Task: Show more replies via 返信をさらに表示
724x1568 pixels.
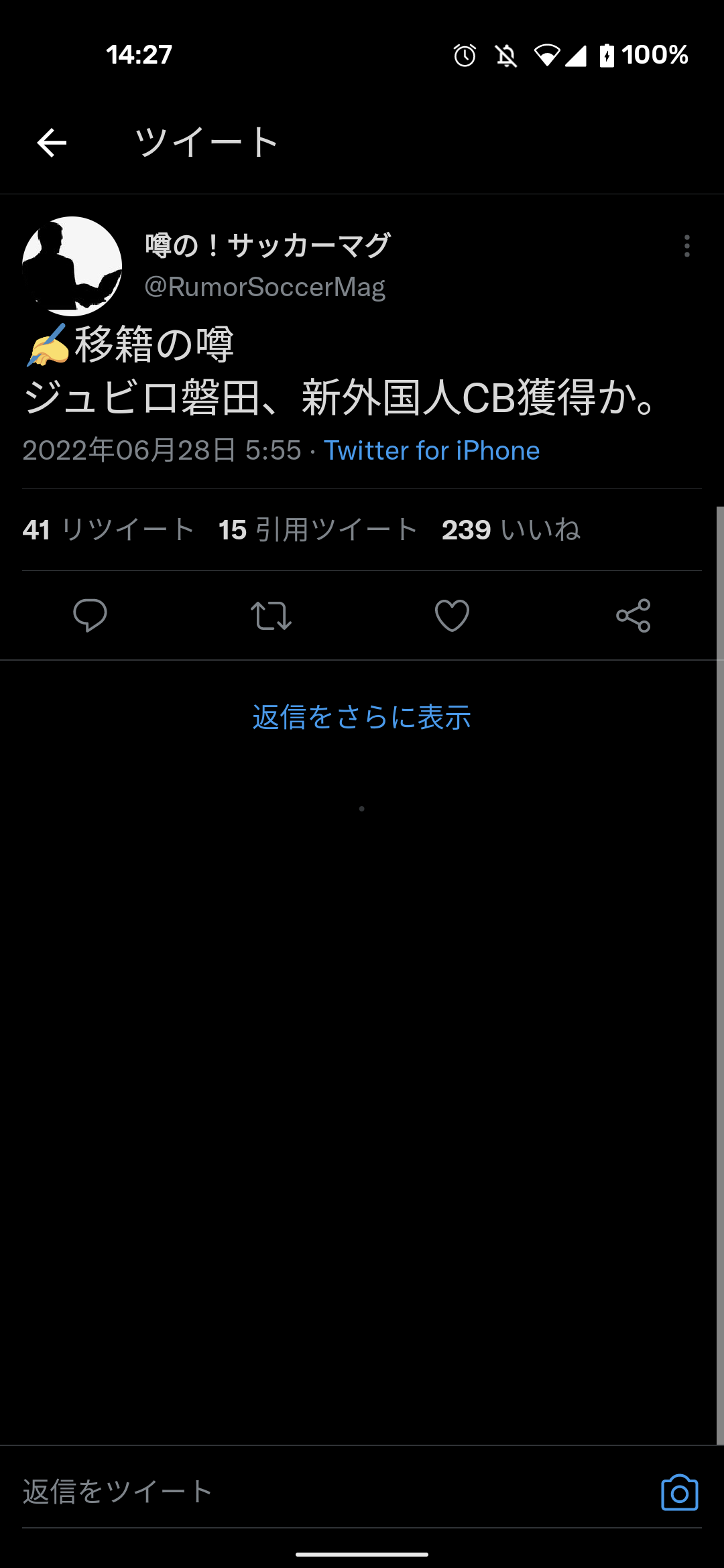Action: point(361,717)
